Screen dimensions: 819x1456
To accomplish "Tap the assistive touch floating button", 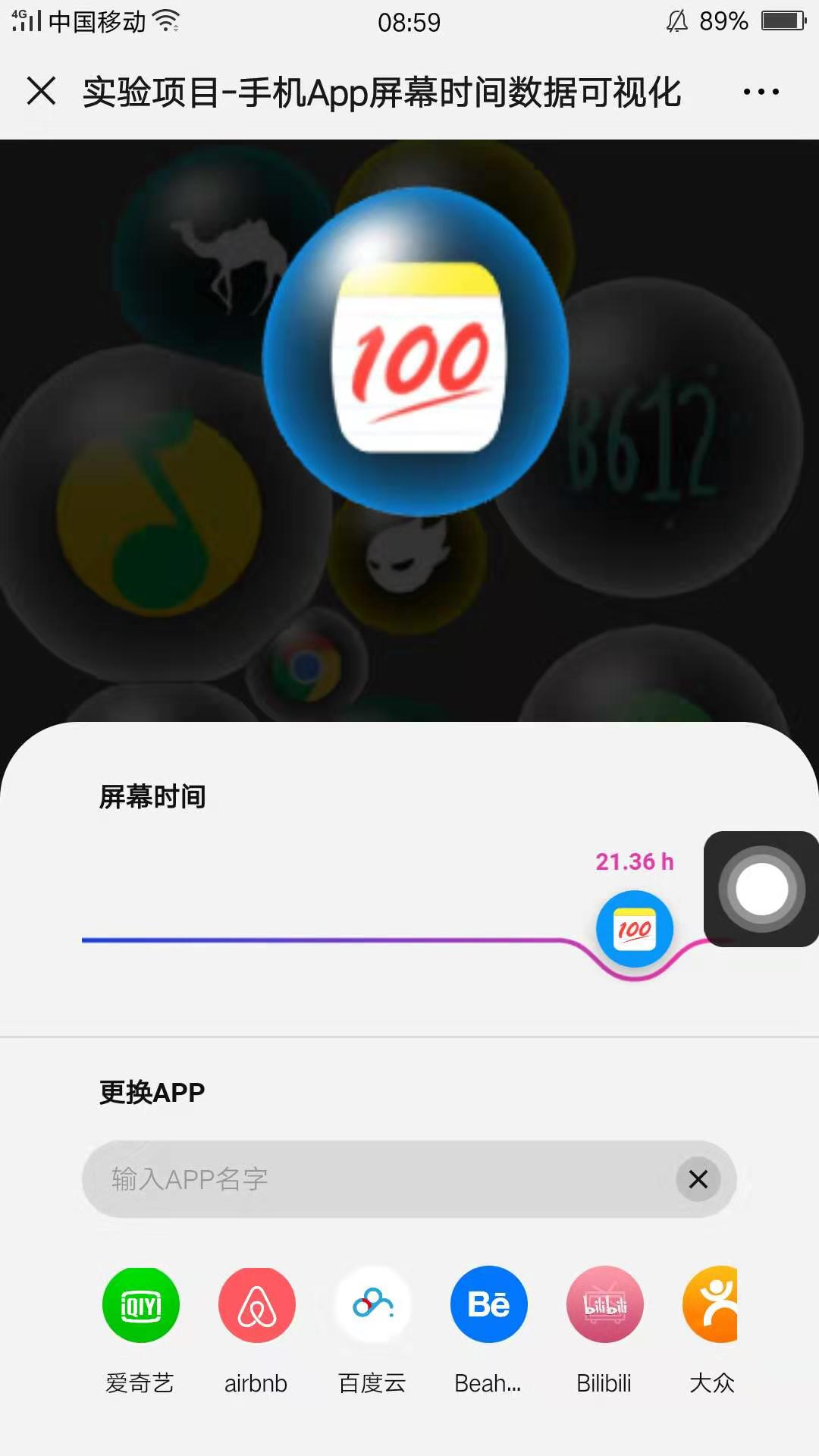I will click(x=761, y=889).
